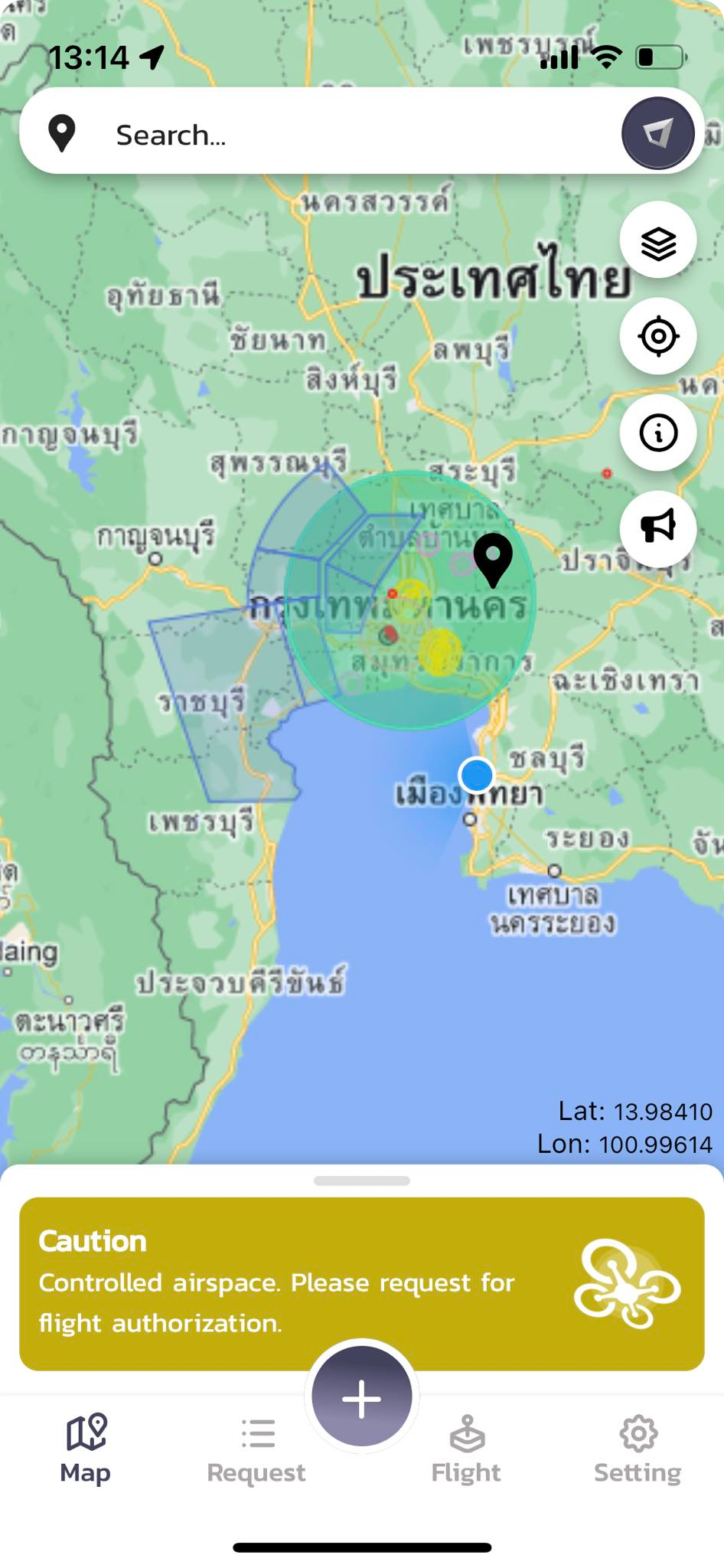The height and width of the screenshot is (1568, 724).
Task: Tap the plus button to create new
Action: click(361, 1398)
